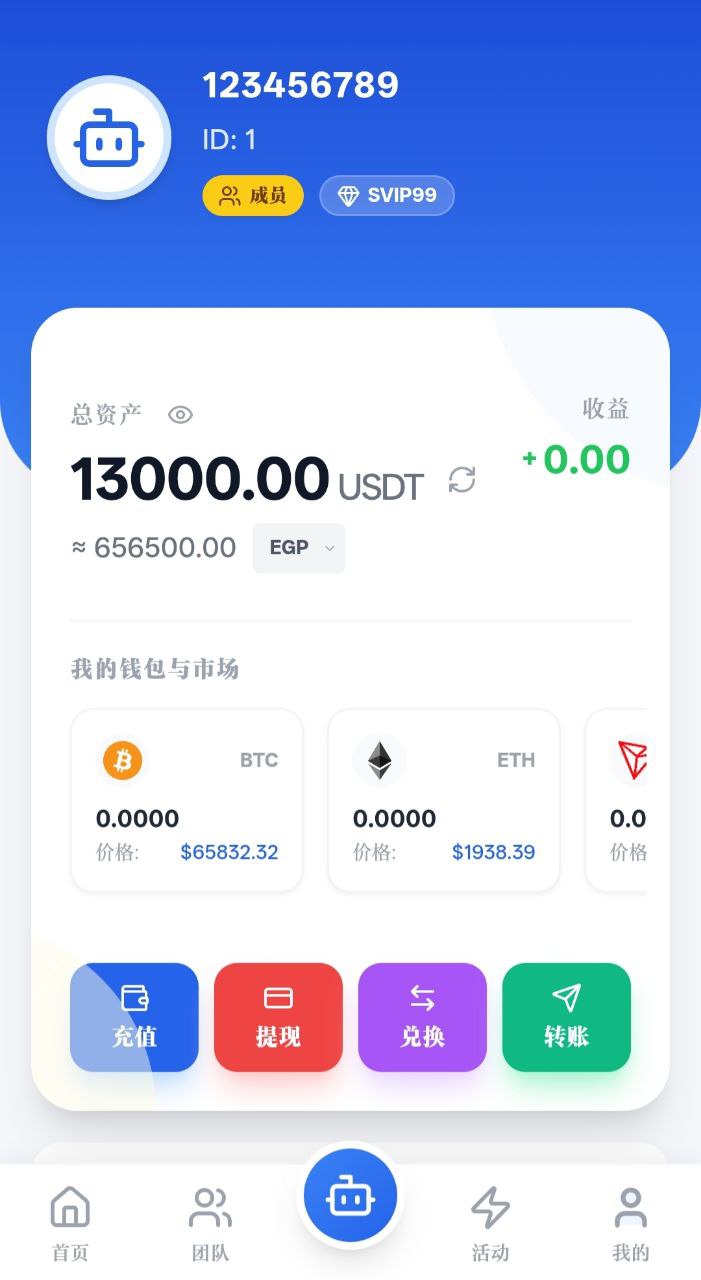
Task: Switch to the 首页 home tab
Action: point(70,1222)
